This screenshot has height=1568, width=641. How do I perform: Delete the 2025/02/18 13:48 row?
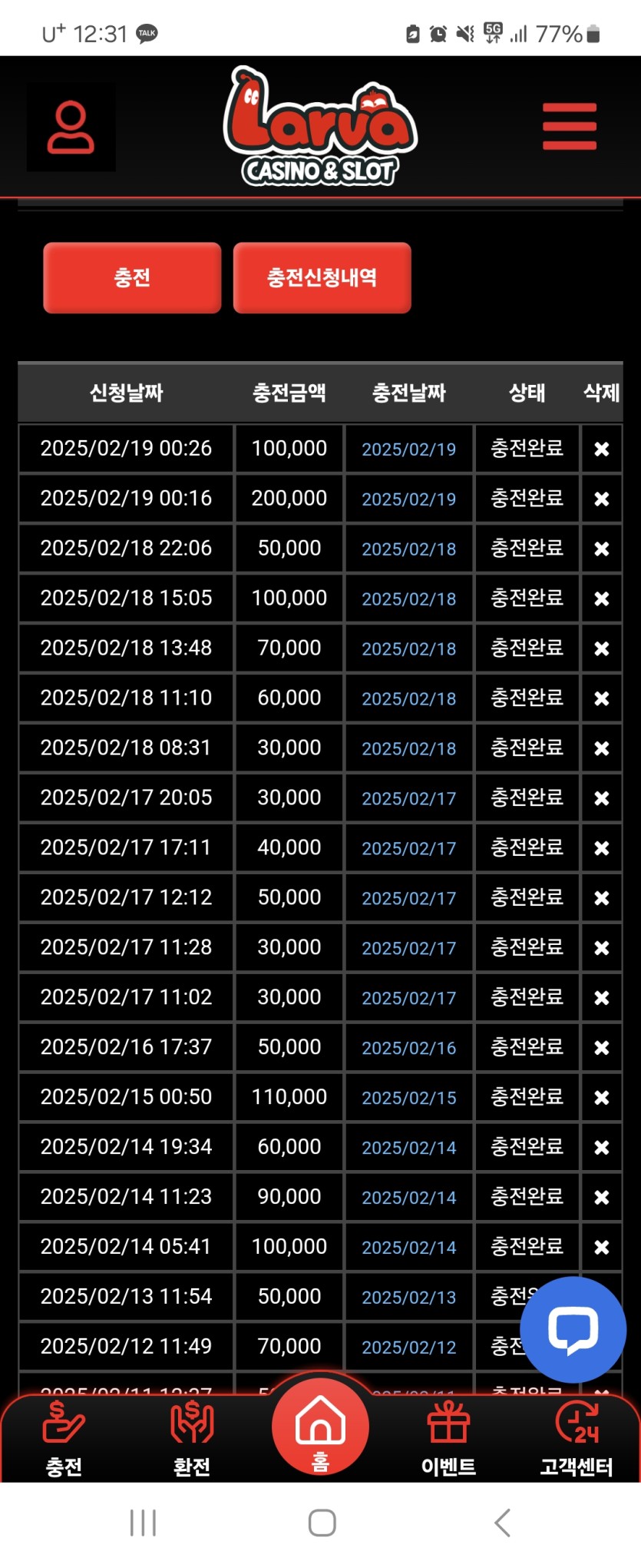pyautogui.click(x=602, y=648)
